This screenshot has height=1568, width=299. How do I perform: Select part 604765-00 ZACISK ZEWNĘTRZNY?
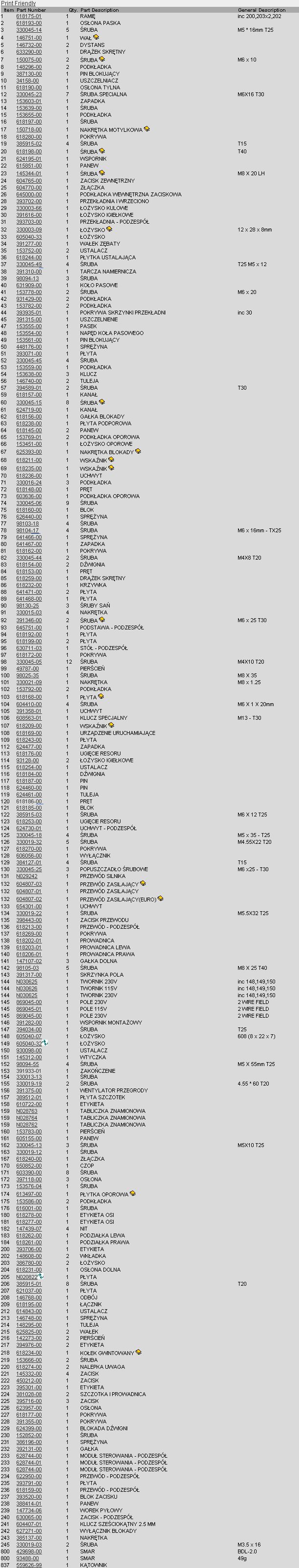click(29, 181)
